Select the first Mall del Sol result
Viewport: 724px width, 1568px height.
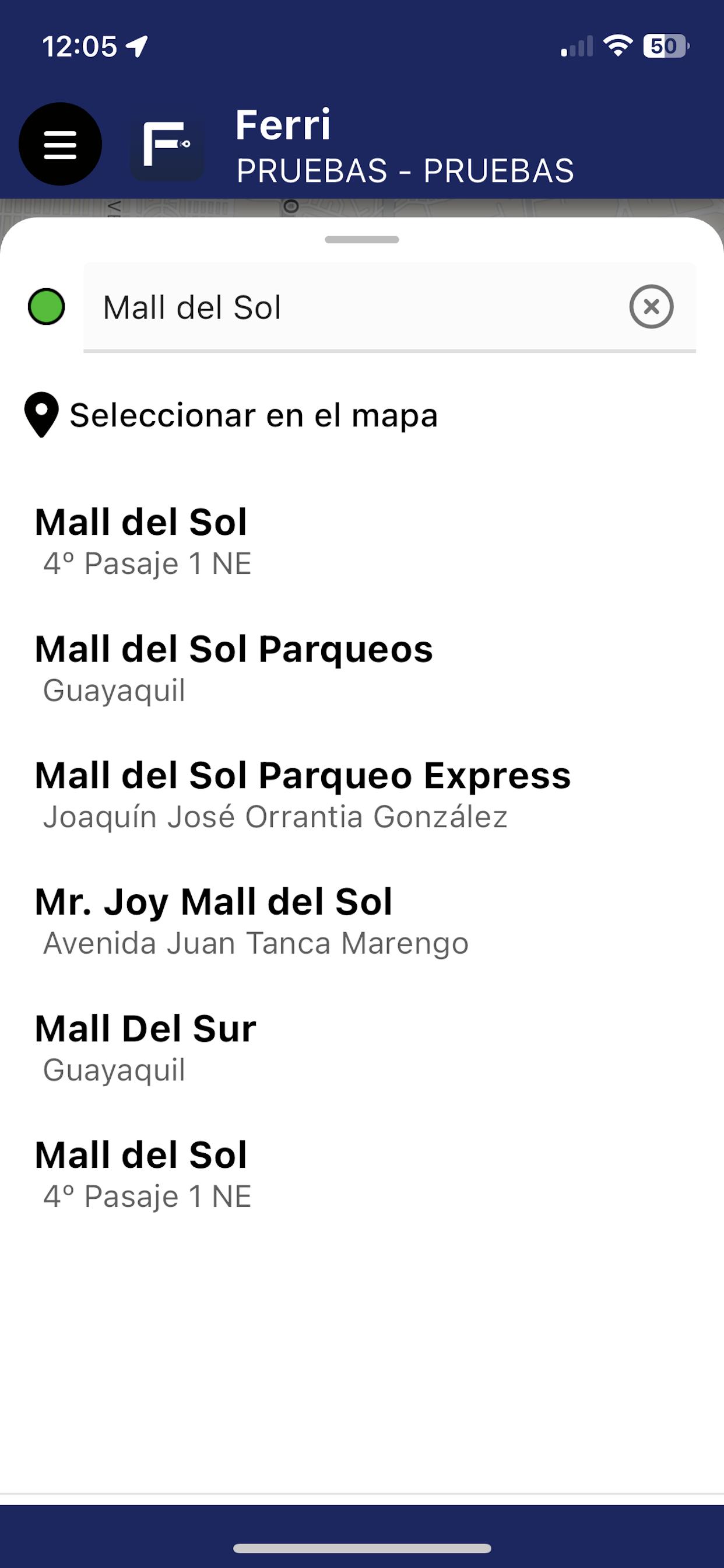click(362, 541)
